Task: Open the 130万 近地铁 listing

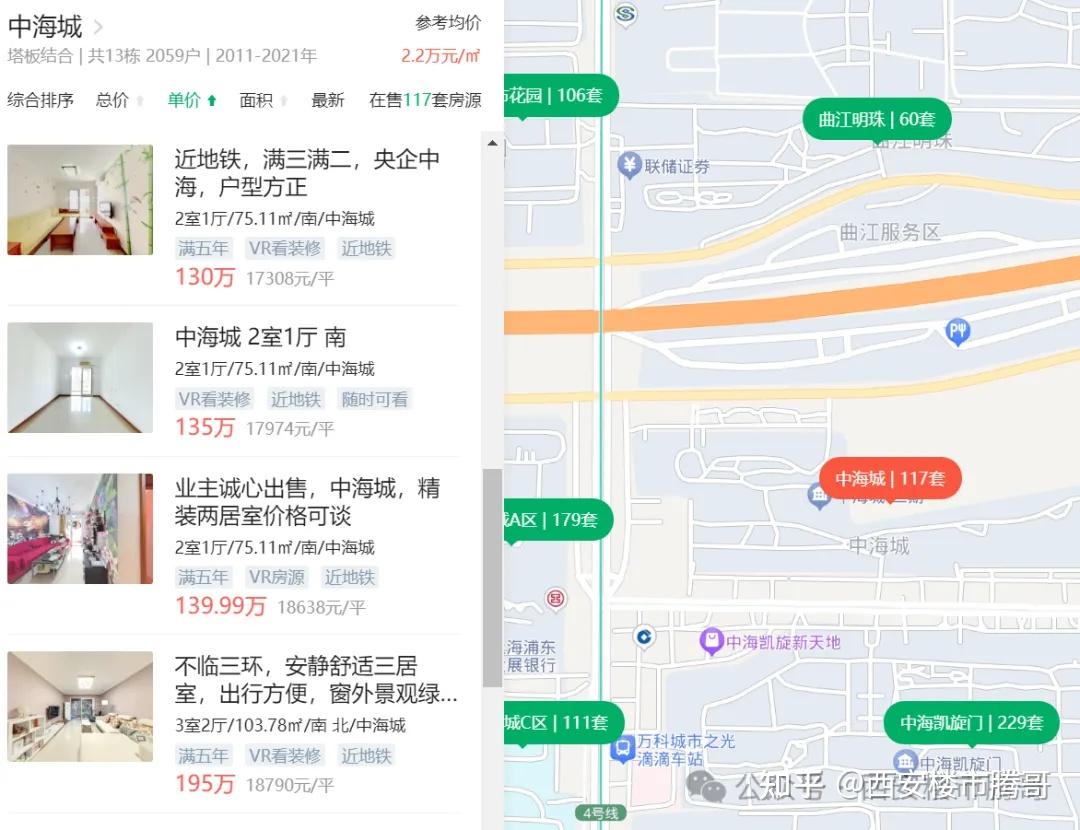Action: (306, 173)
